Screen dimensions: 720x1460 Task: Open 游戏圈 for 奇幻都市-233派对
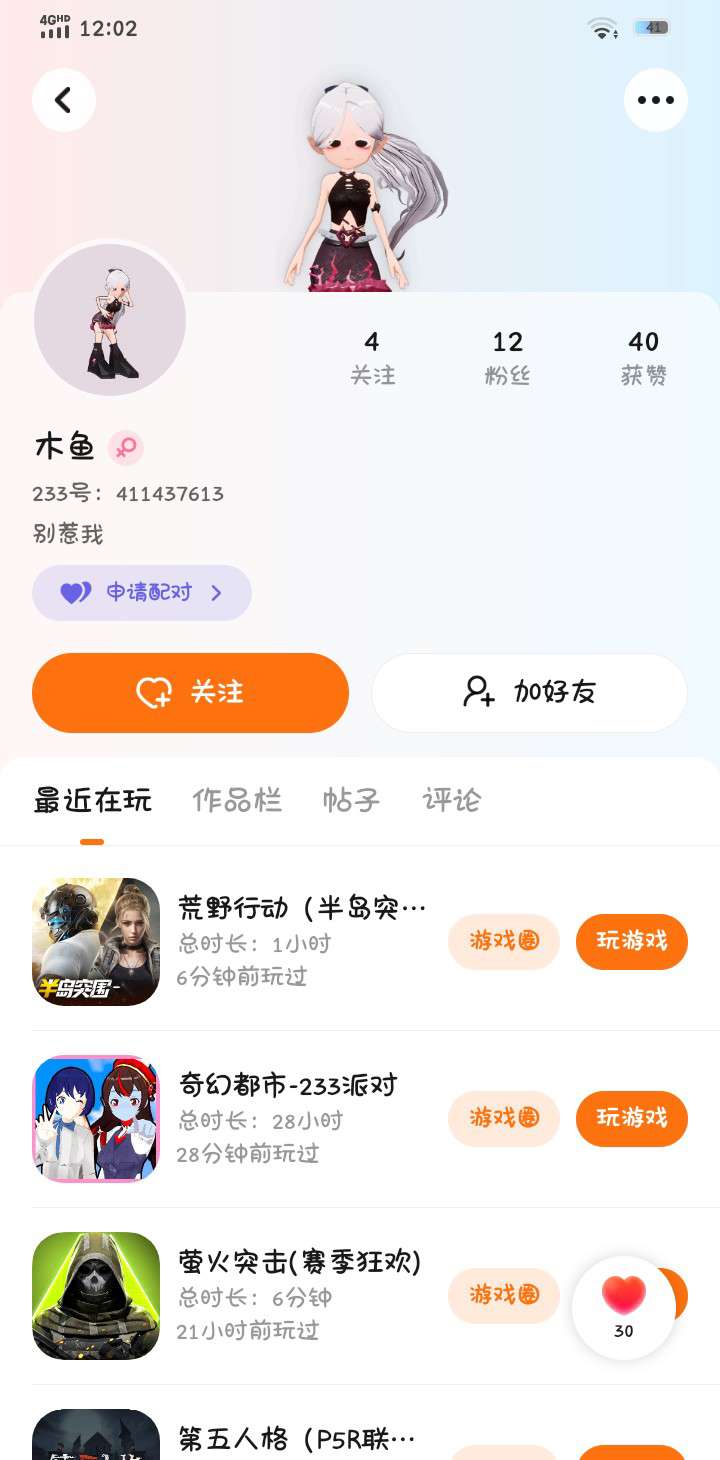(x=503, y=1118)
